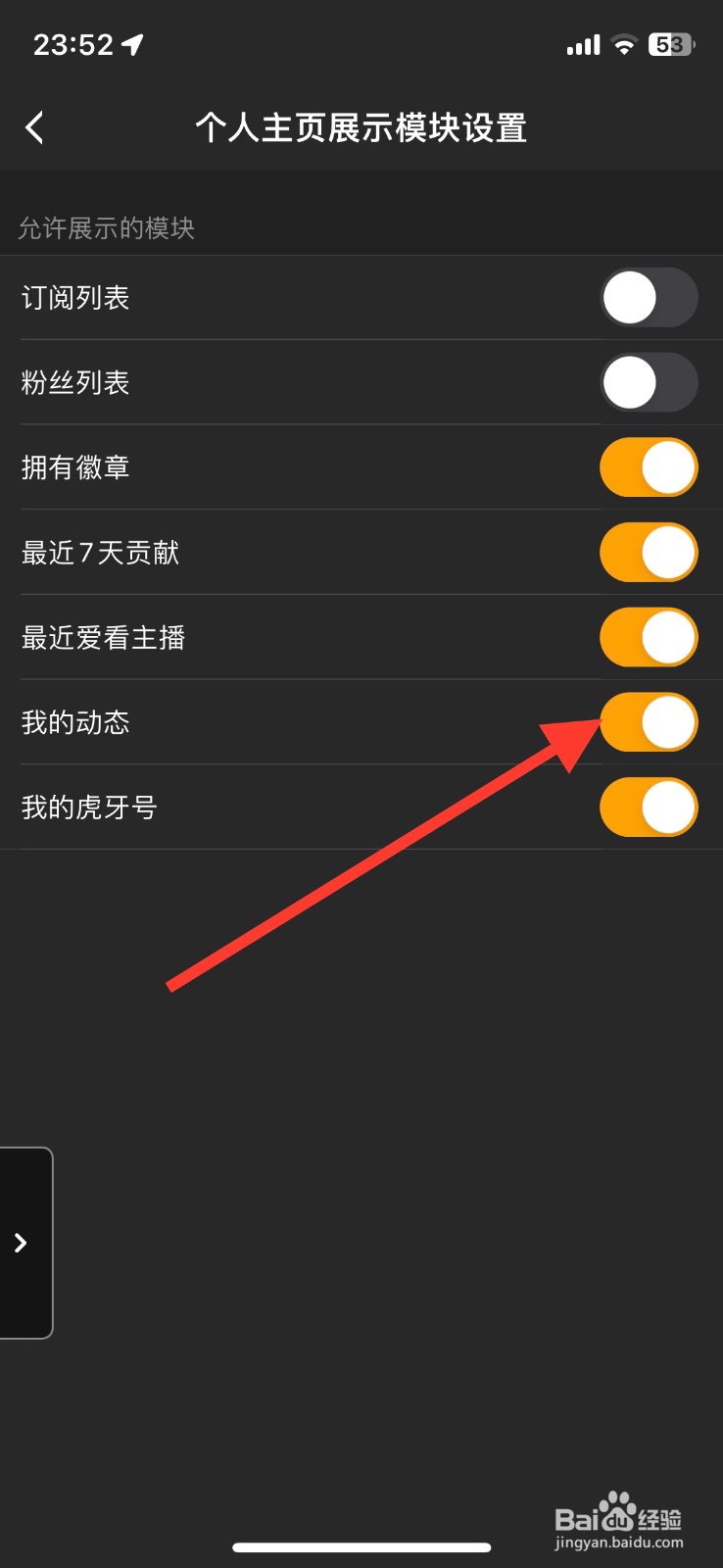
Task: Disable the 最近爱看主播 switch
Action: point(649,637)
